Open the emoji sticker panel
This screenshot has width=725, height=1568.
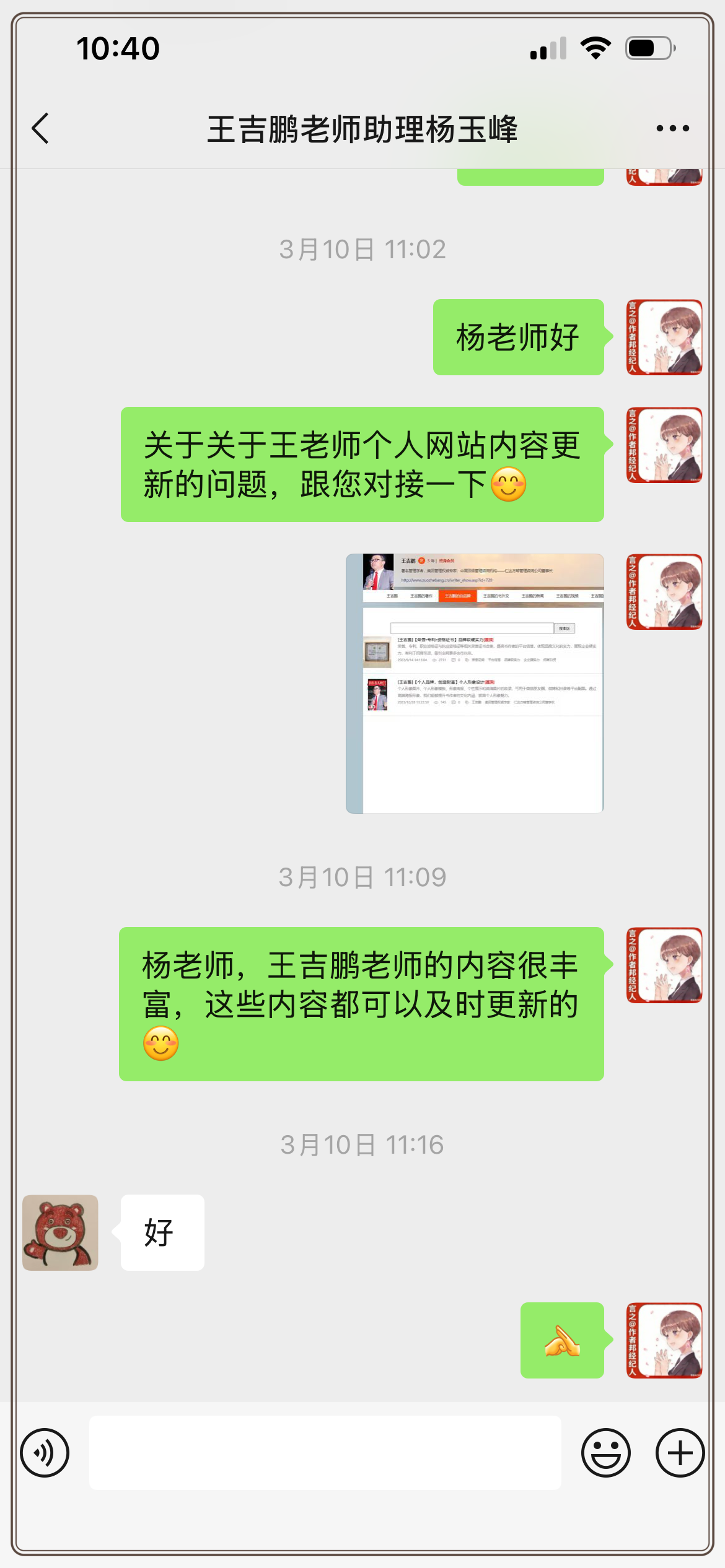605,1452
